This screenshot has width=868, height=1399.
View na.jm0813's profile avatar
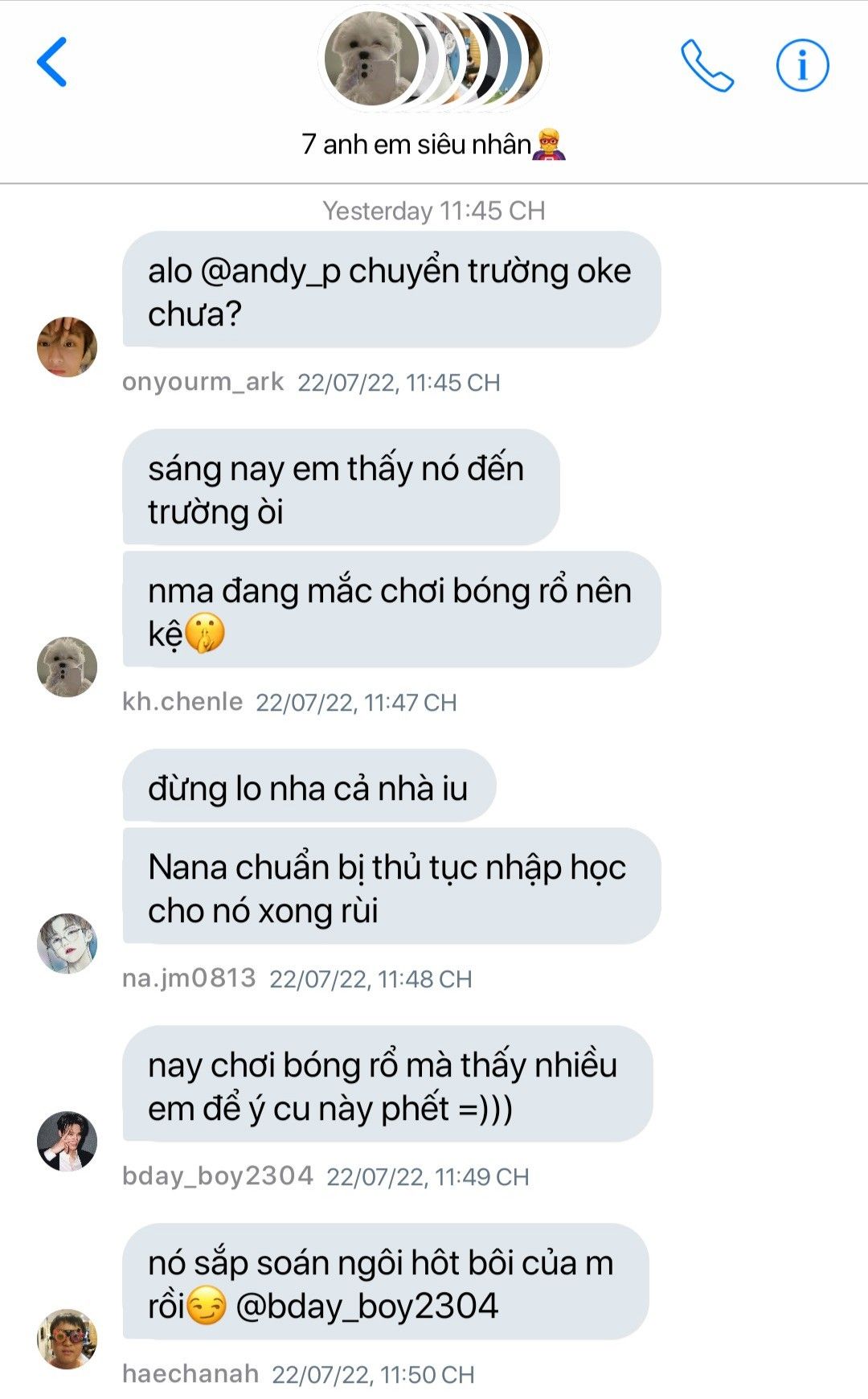(68, 943)
